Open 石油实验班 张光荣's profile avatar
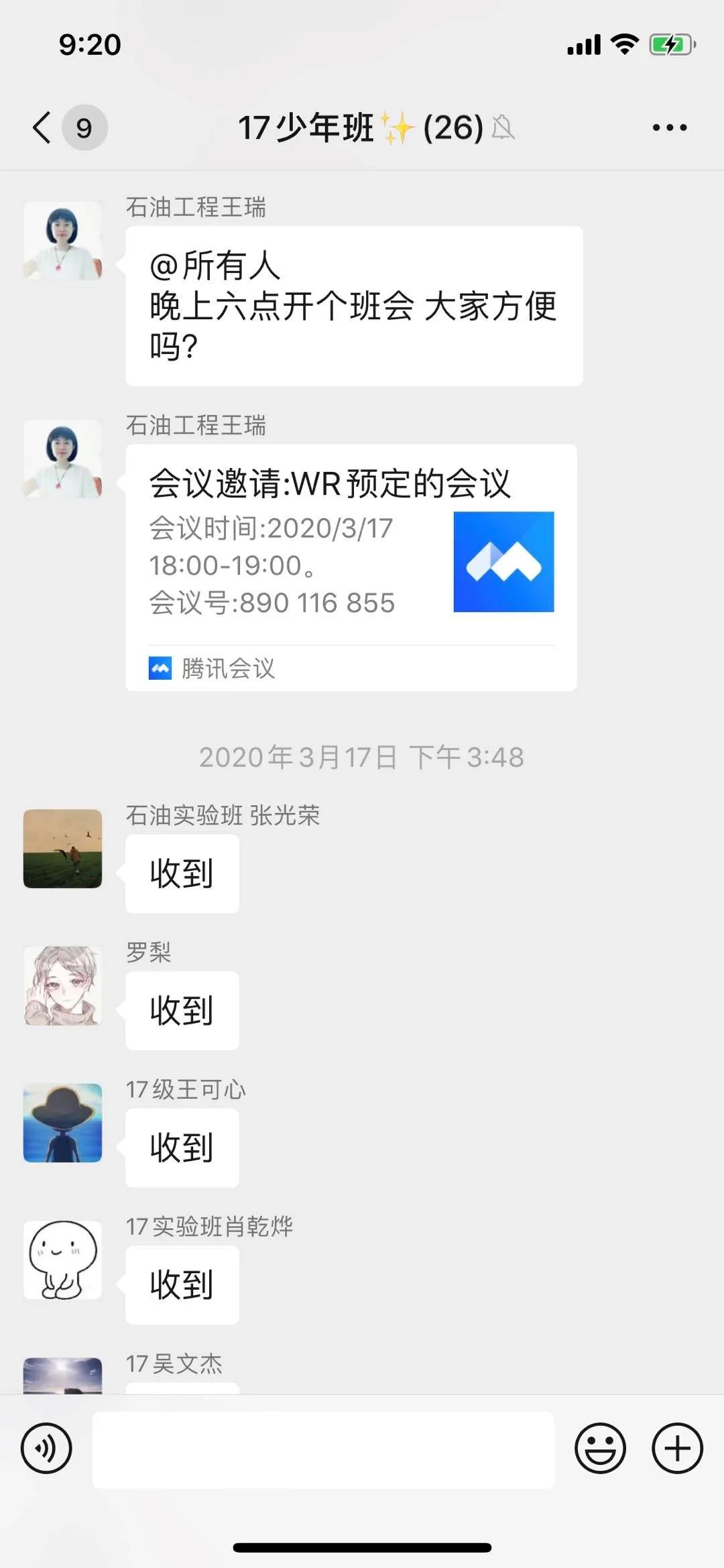 pos(62,848)
